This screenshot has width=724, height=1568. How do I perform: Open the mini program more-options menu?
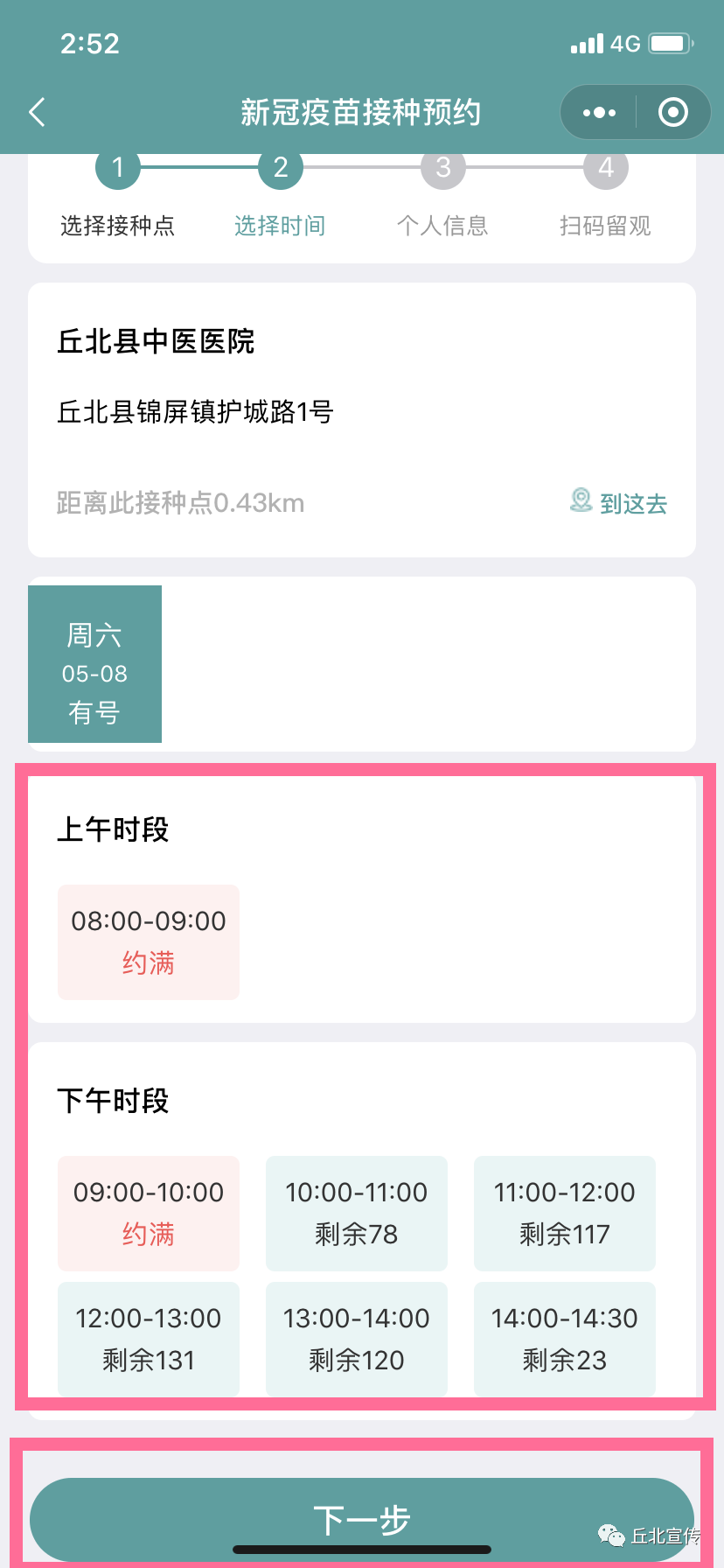599,112
